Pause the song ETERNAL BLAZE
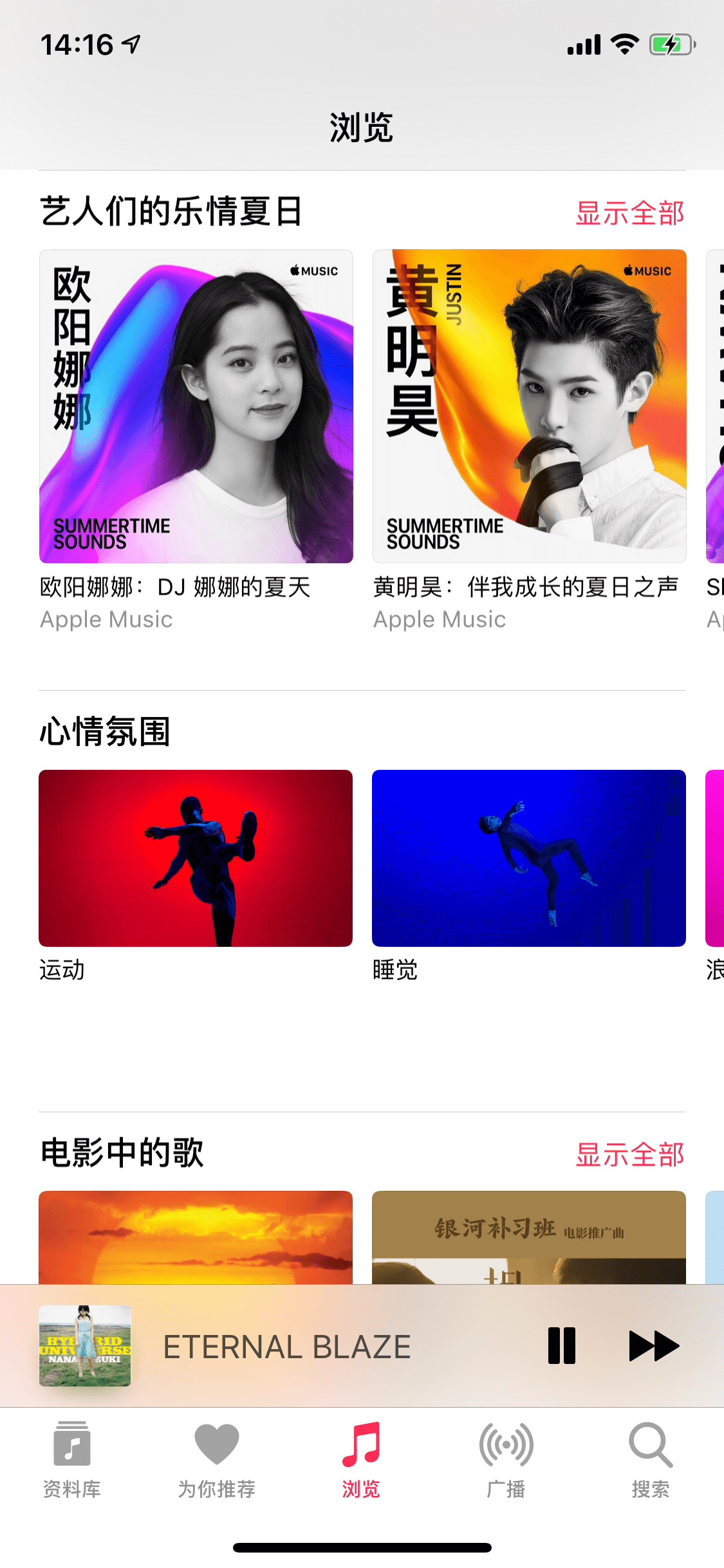Image resolution: width=724 pixels, height=1568 pixels. tap(561, 1346)
